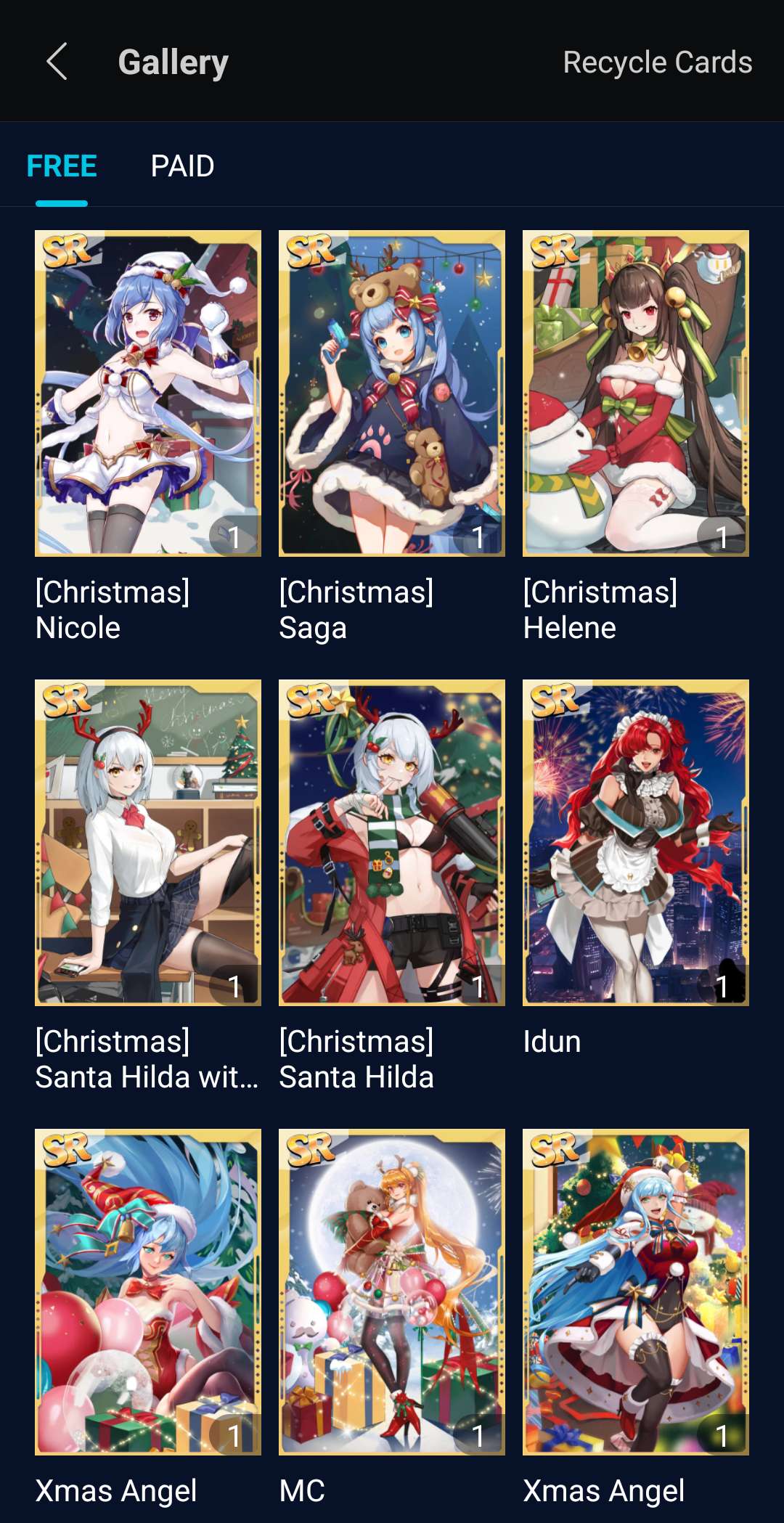The width and height of the screenshot is (784, 1523).
Task: Go back from the Gallery screen
Action: (x=57, y=62)
